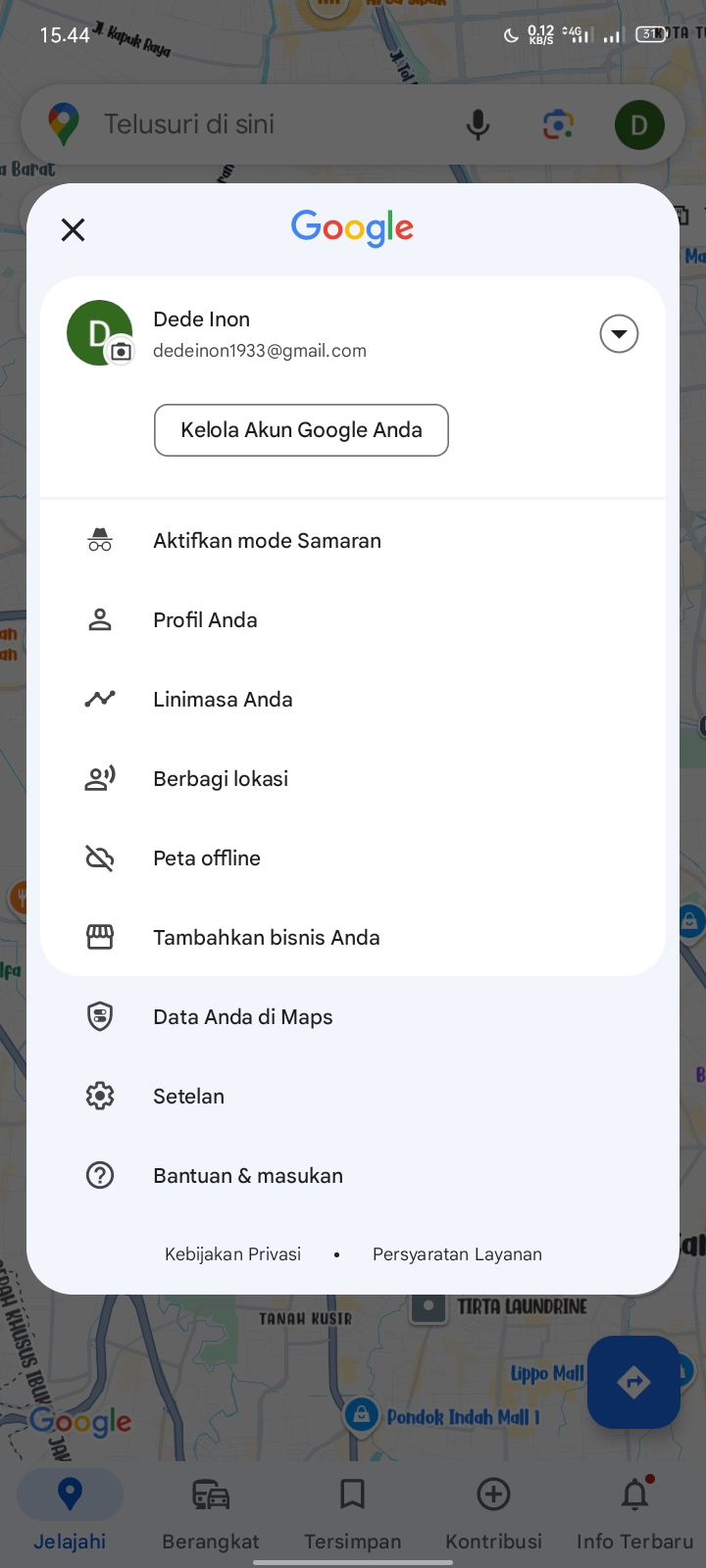Screen dimensions: 706x1568
Task: Open Setelan
Action: click(x=353, y=1097)
